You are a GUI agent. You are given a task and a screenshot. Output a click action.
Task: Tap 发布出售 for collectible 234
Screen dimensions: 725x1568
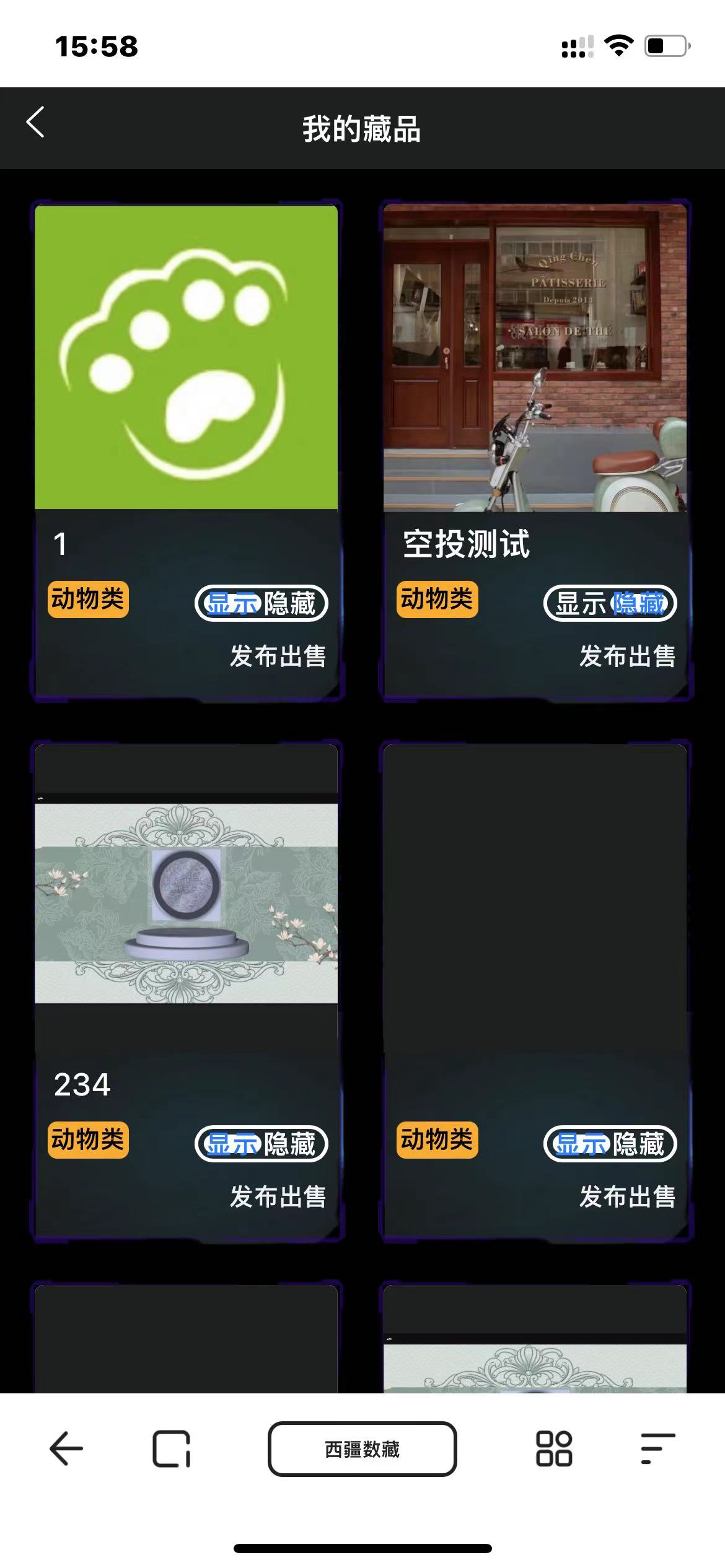point(278,1197)
